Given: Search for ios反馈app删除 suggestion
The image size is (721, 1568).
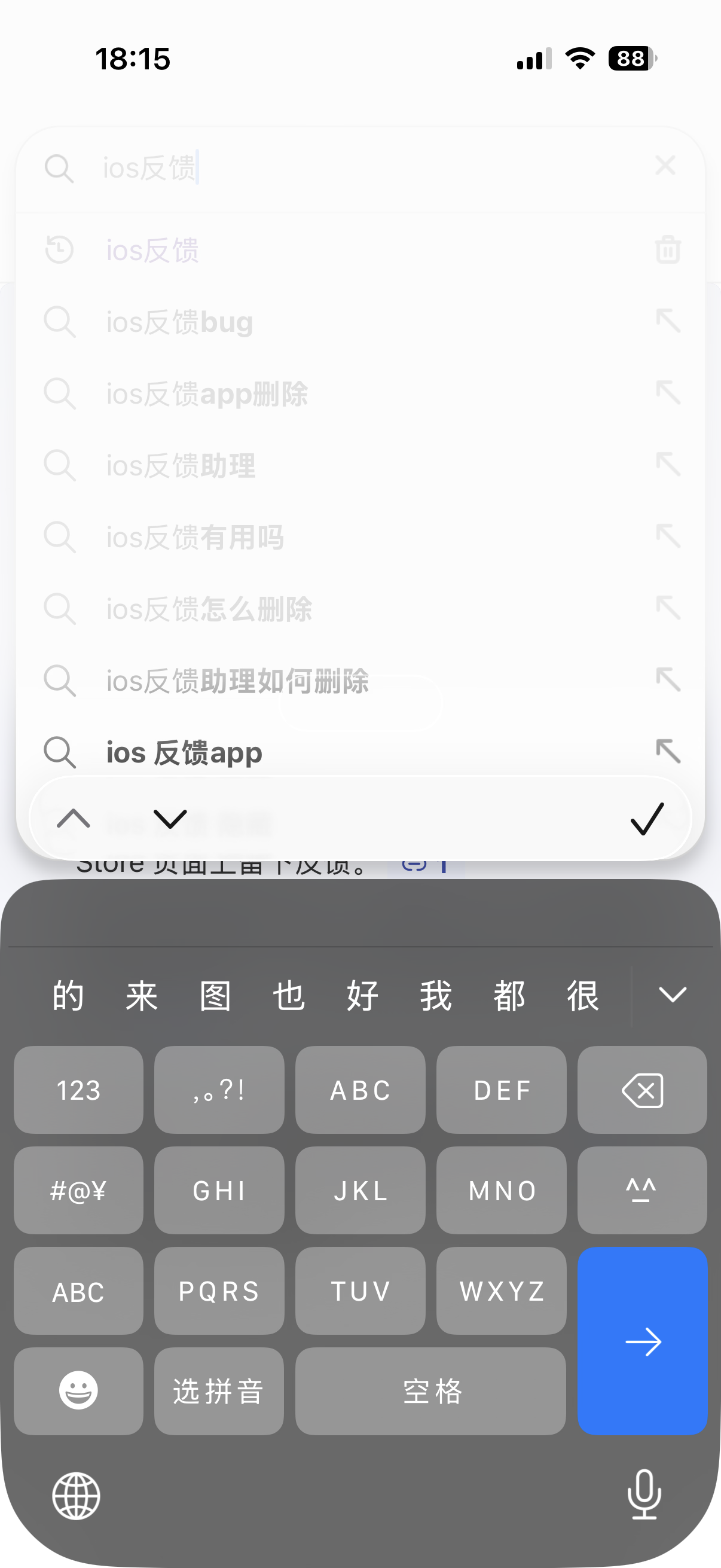Looking at the screenshot, I should pos(207,394).
